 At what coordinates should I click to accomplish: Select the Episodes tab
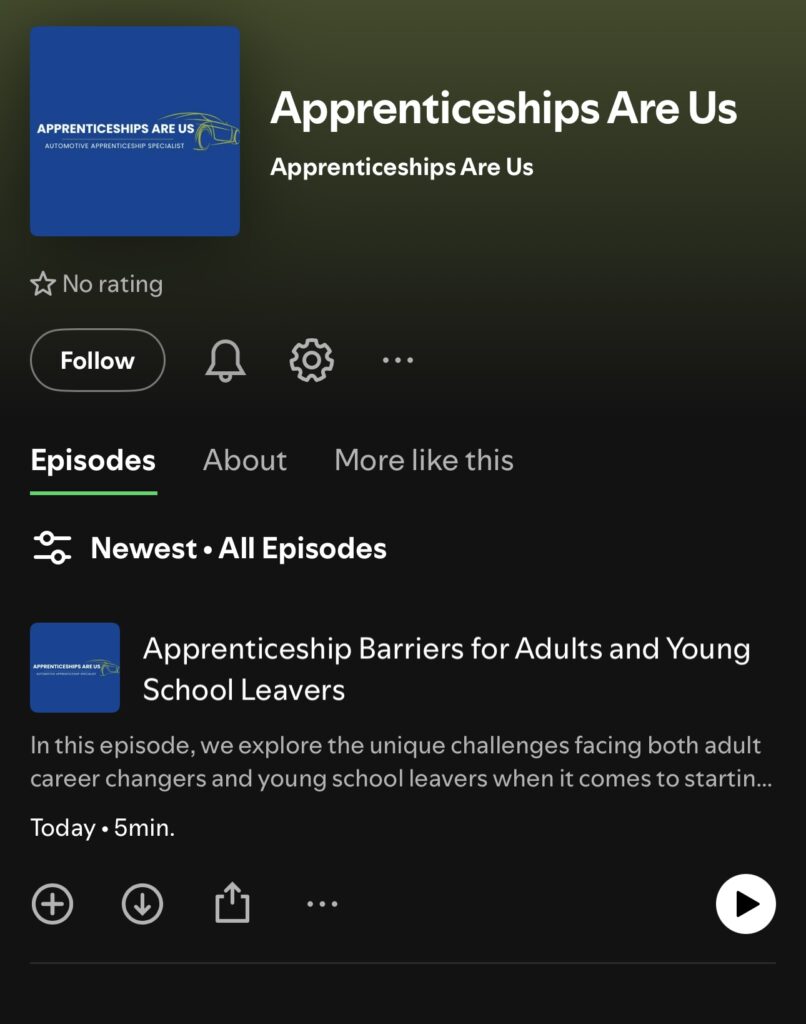click(93, 460)
